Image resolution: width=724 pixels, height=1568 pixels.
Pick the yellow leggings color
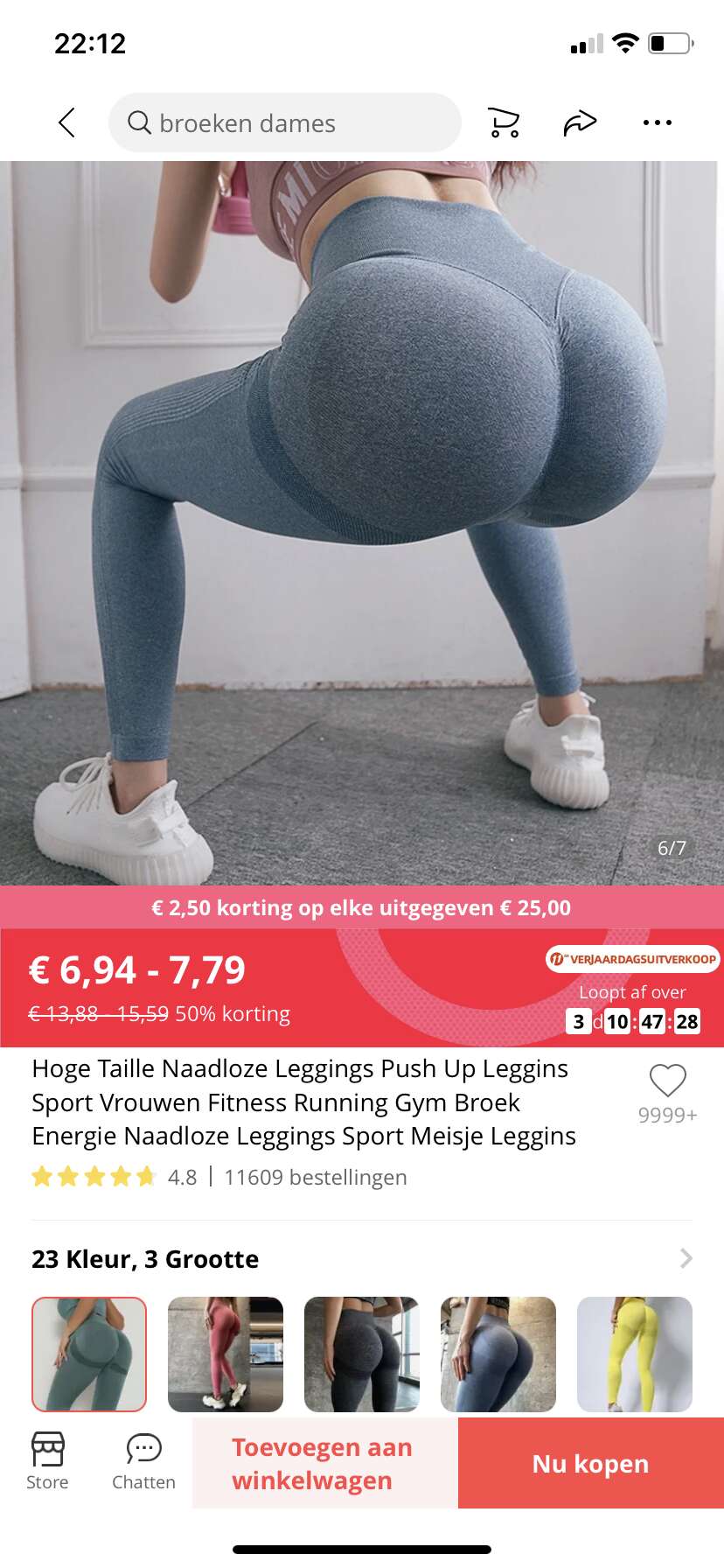pos(635,1354)
